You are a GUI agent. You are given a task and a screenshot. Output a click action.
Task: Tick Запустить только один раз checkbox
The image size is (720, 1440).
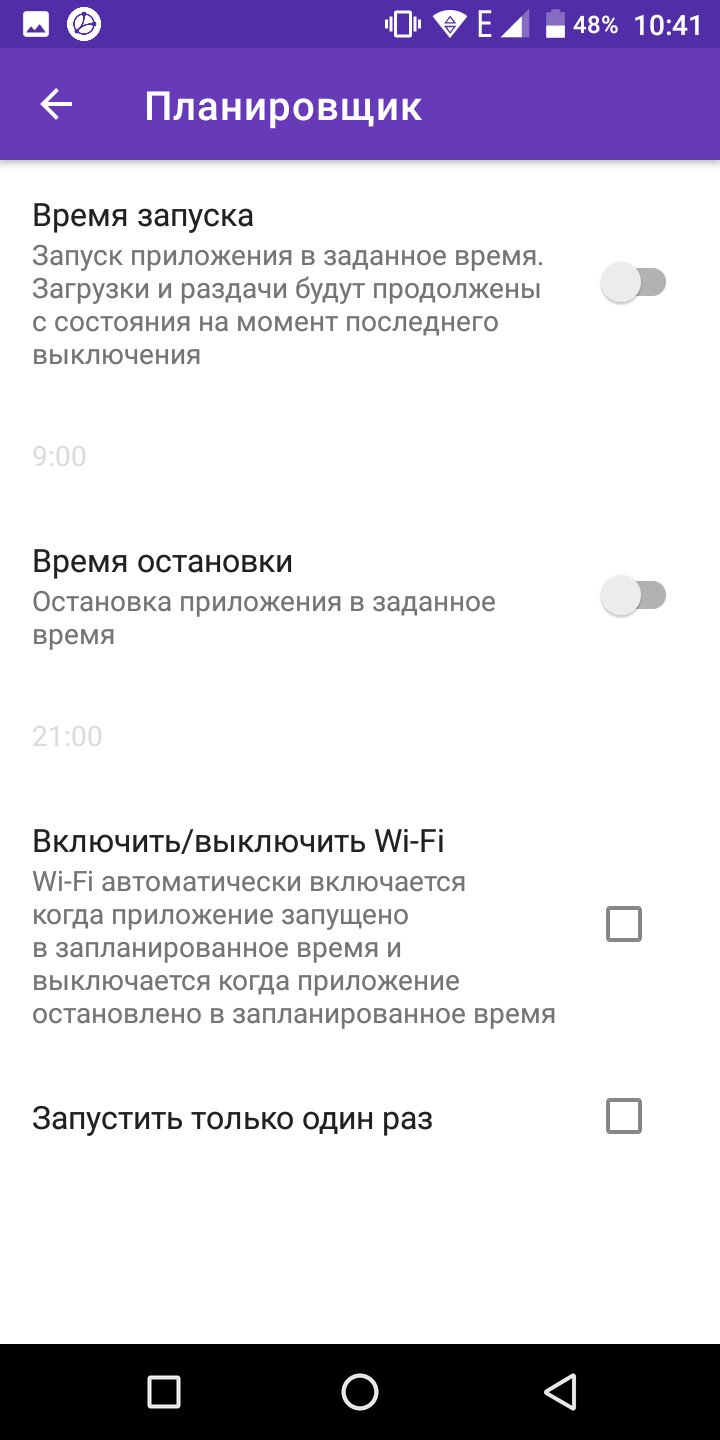[624, 1116]
